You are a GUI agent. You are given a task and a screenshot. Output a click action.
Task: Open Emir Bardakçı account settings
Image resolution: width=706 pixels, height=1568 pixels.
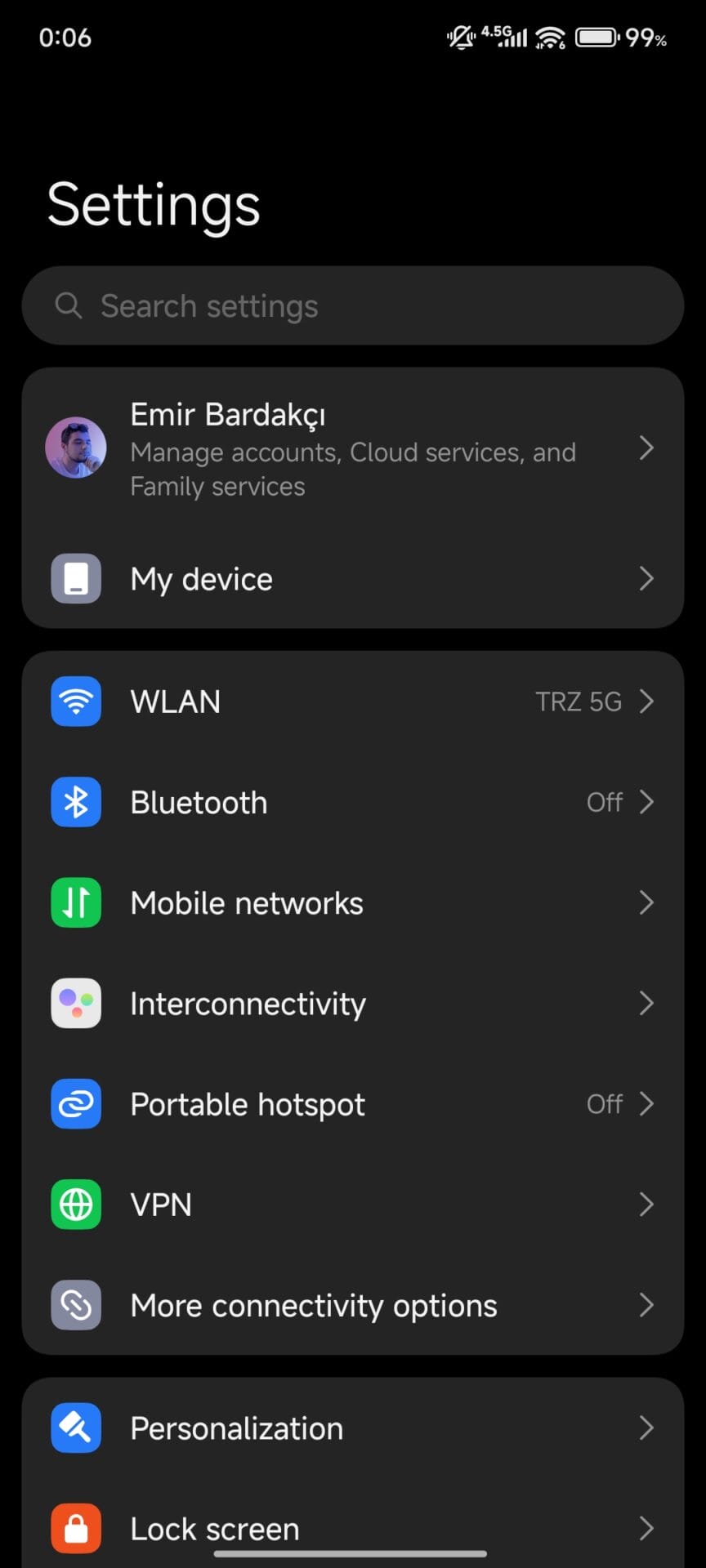coord(353,449)
